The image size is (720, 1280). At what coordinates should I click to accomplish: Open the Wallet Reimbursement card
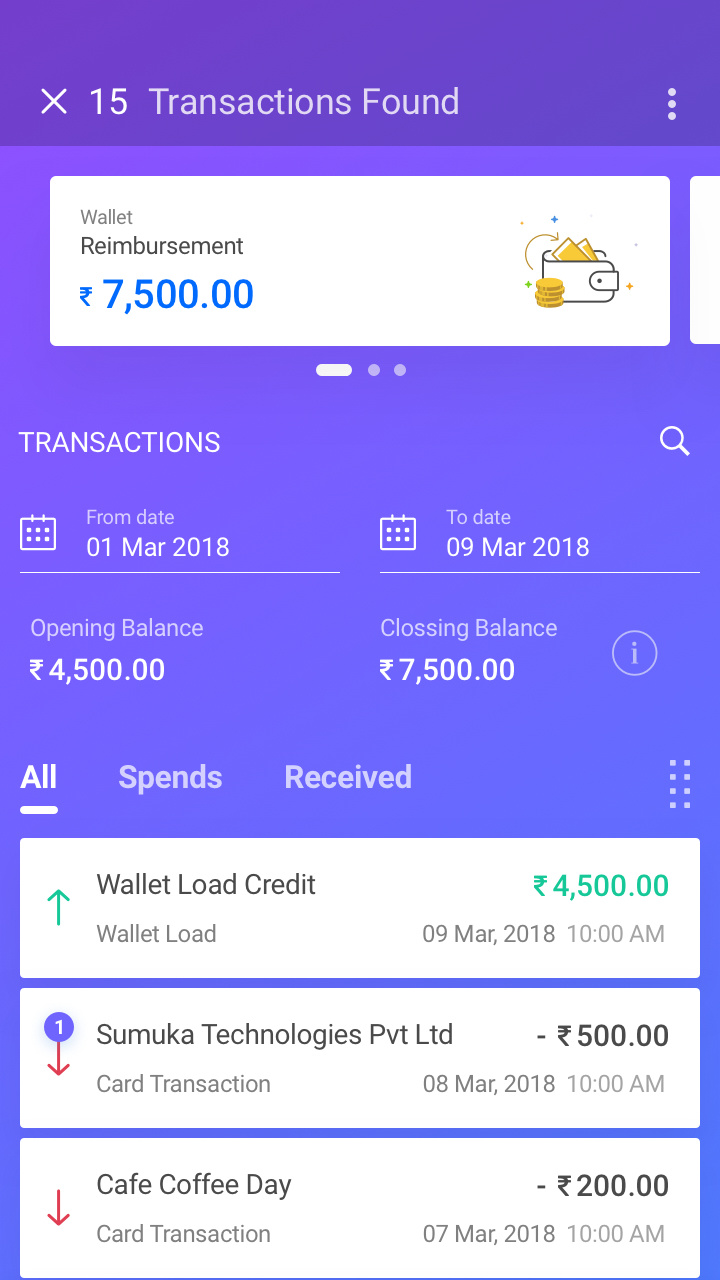360,261
